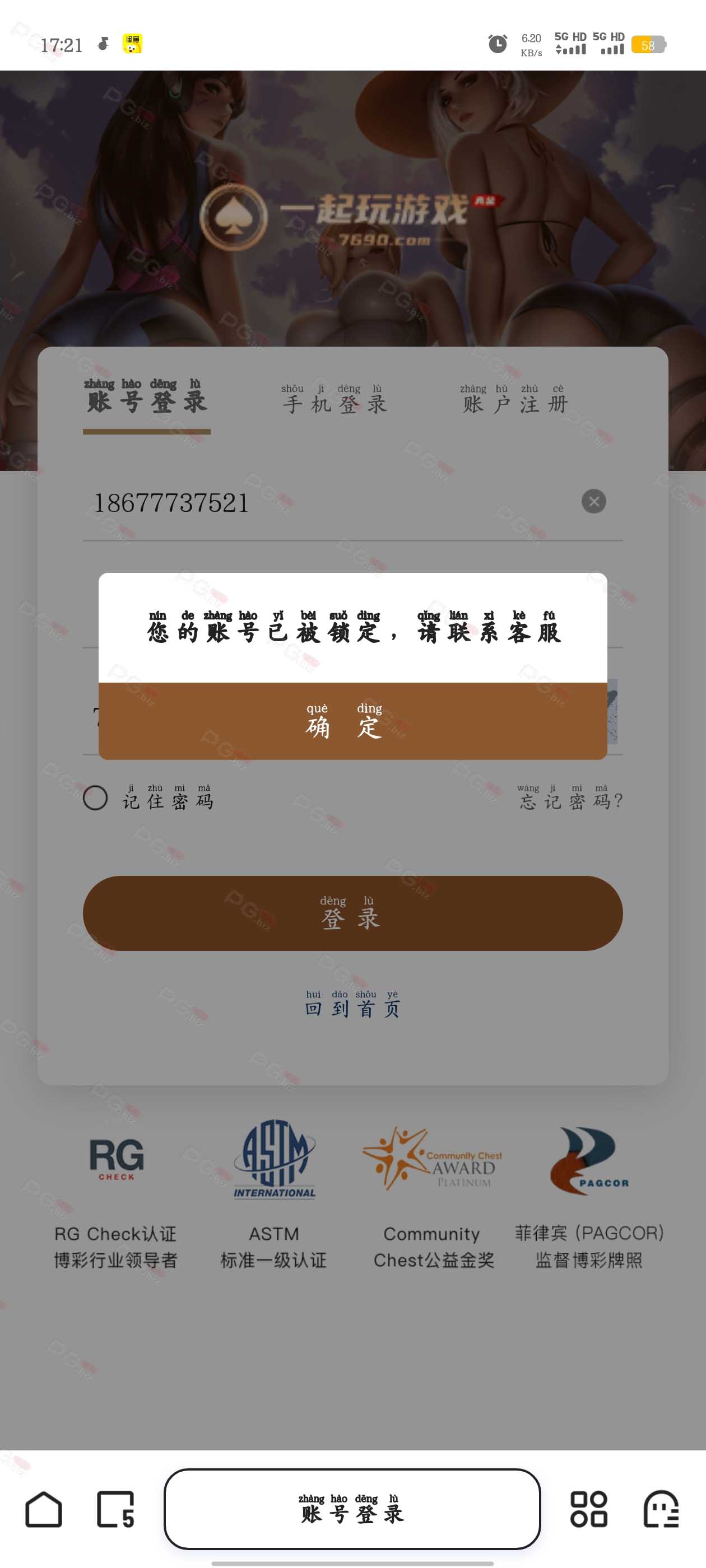Tap the 登录 button

click(x=352, y=913)
